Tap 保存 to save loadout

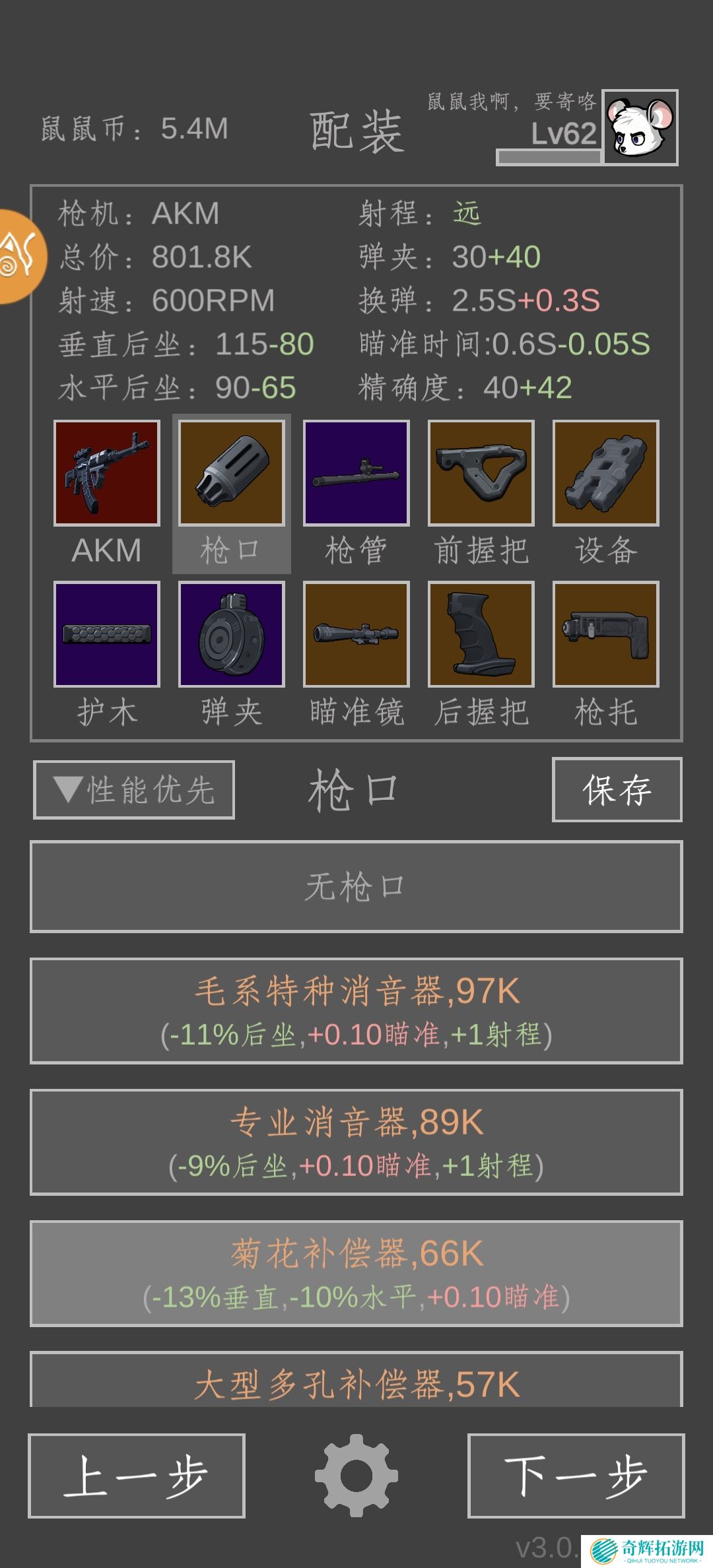coord(617,790)
